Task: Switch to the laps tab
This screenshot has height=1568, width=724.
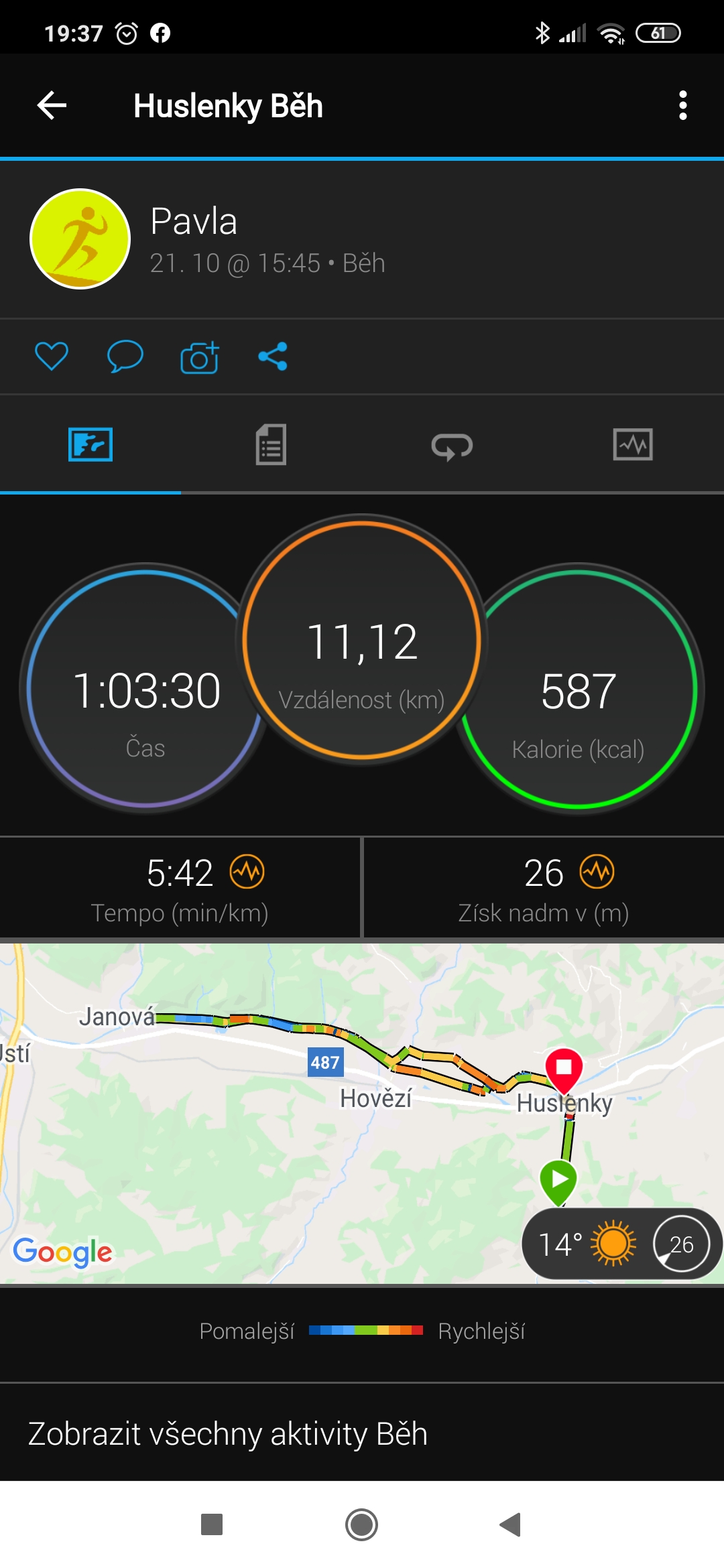Action: tap(452, 446)
